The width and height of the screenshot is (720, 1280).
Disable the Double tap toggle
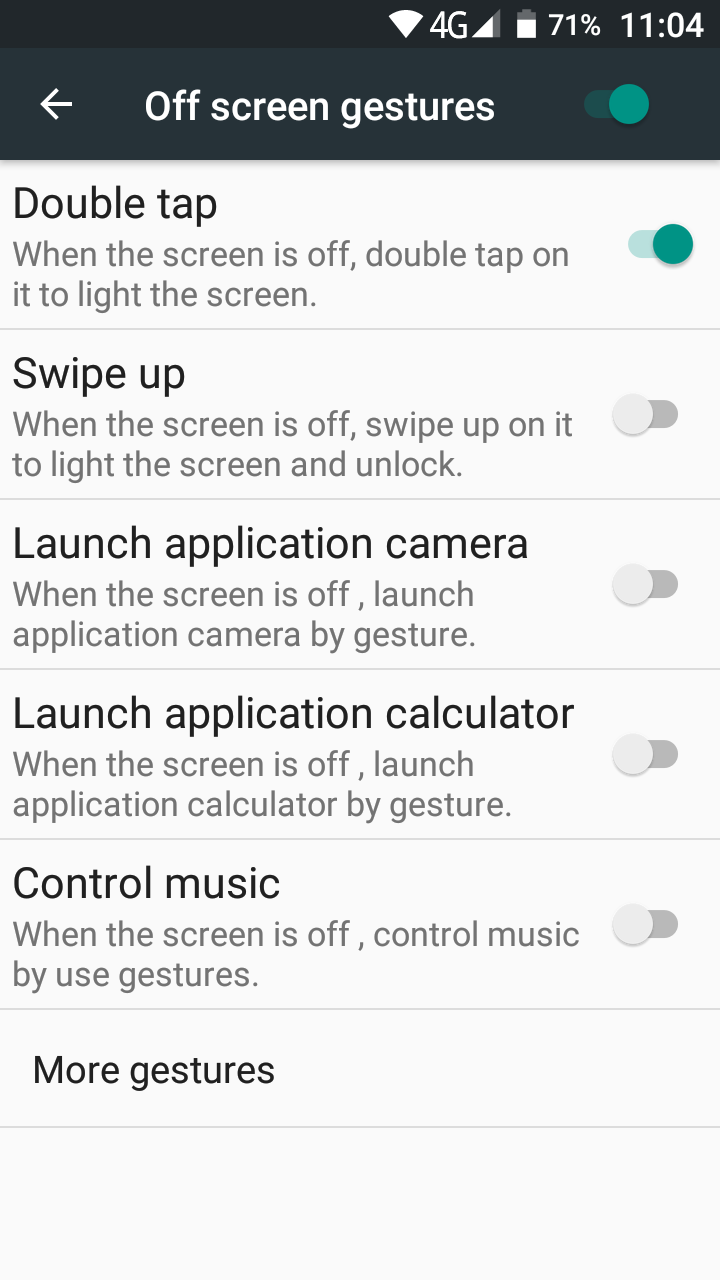point(660,244)
